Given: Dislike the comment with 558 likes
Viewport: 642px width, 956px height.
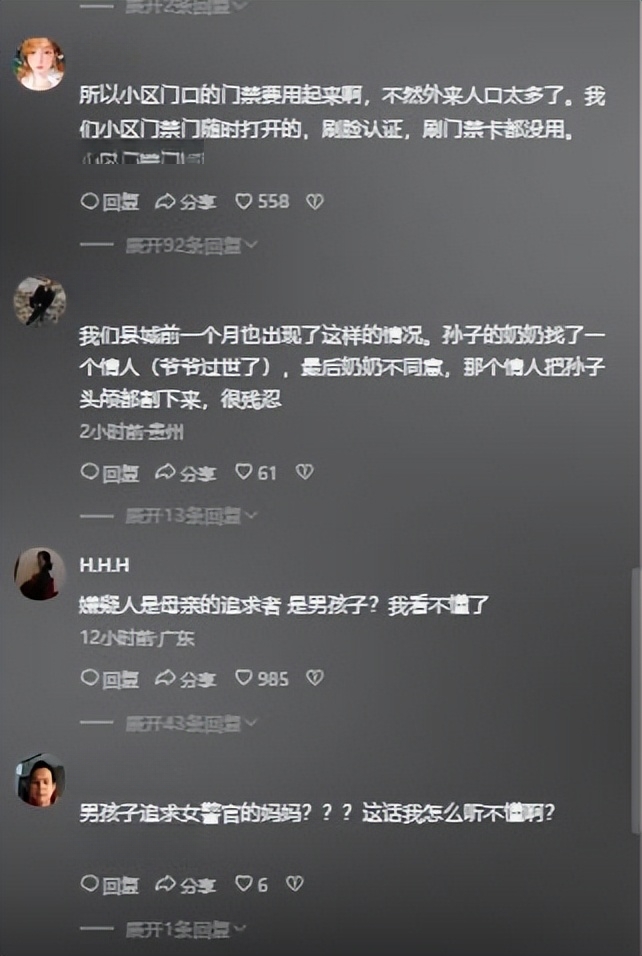Looking at the screenshot, I should click(314, 202).
